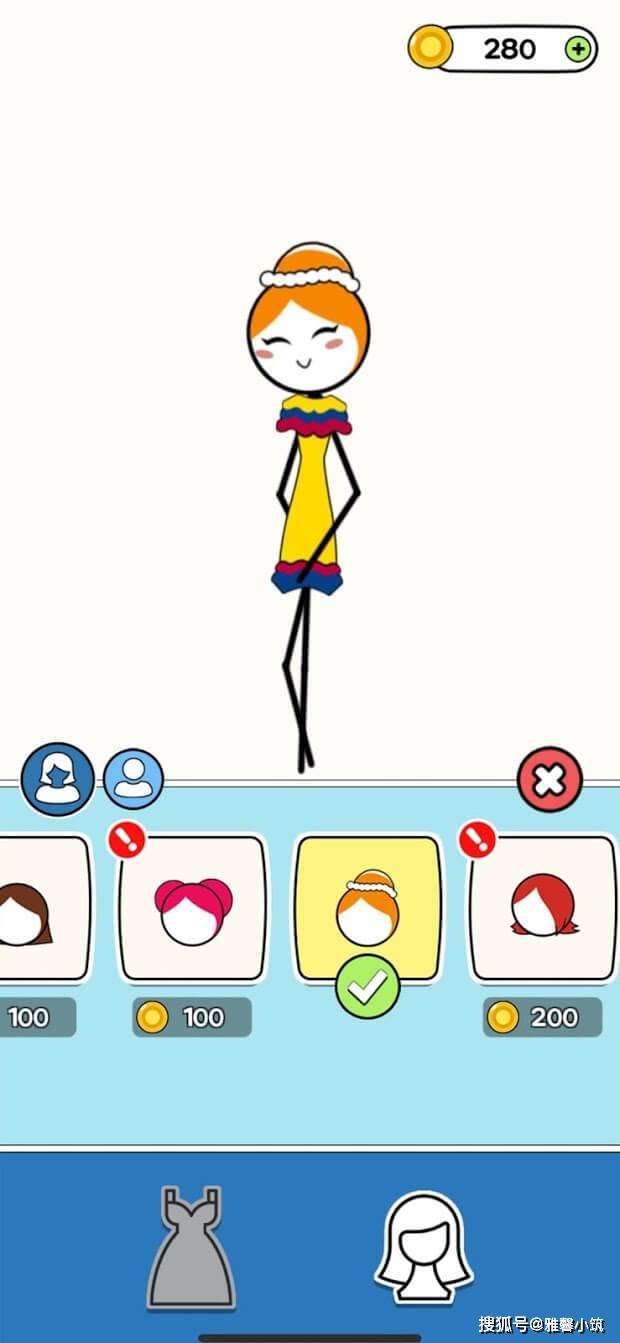This screenshot has width=620, height=1343.
Task: Pick the brown hairstyle at the edge
Action: (x=40, y=909)
